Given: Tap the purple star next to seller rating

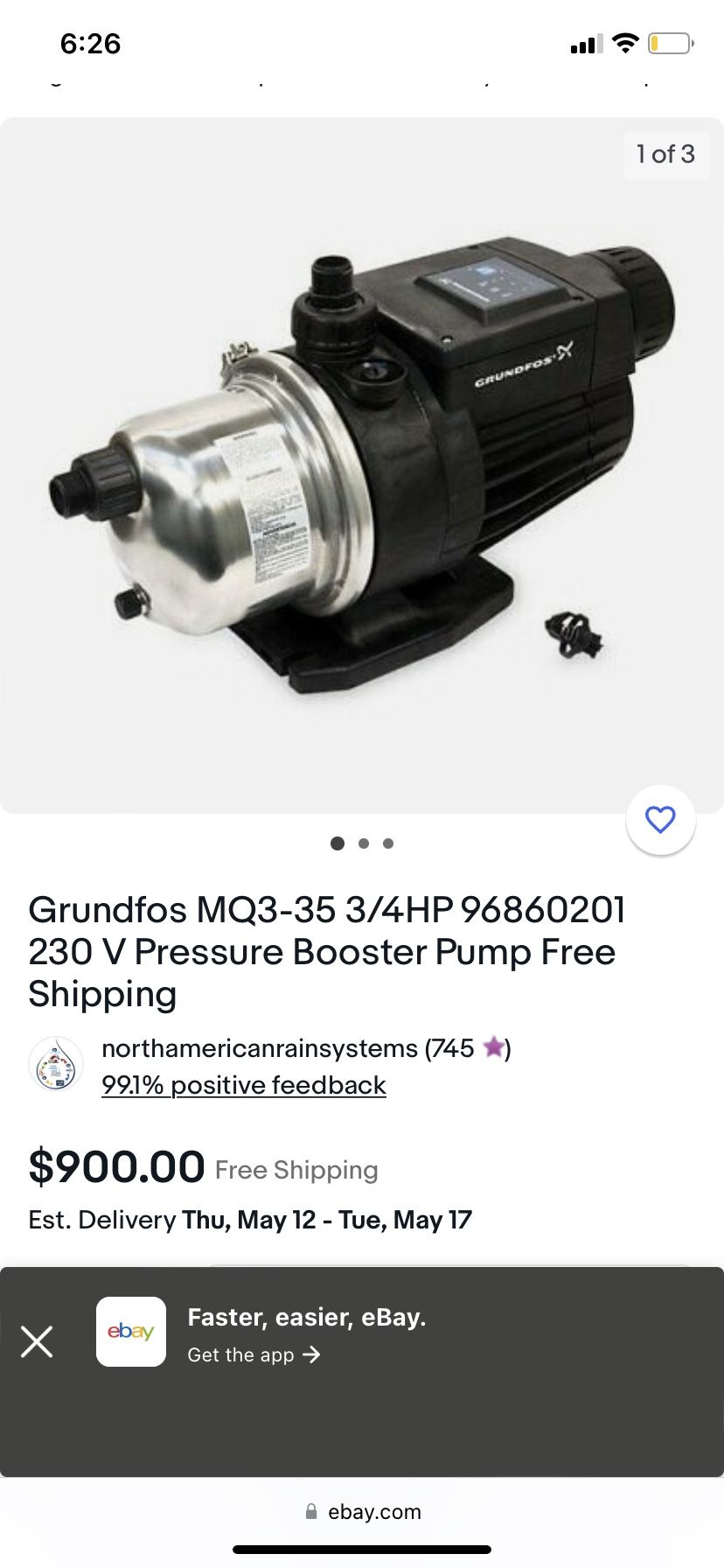Looking at the screenshot, I should [x=494, y=1047].
